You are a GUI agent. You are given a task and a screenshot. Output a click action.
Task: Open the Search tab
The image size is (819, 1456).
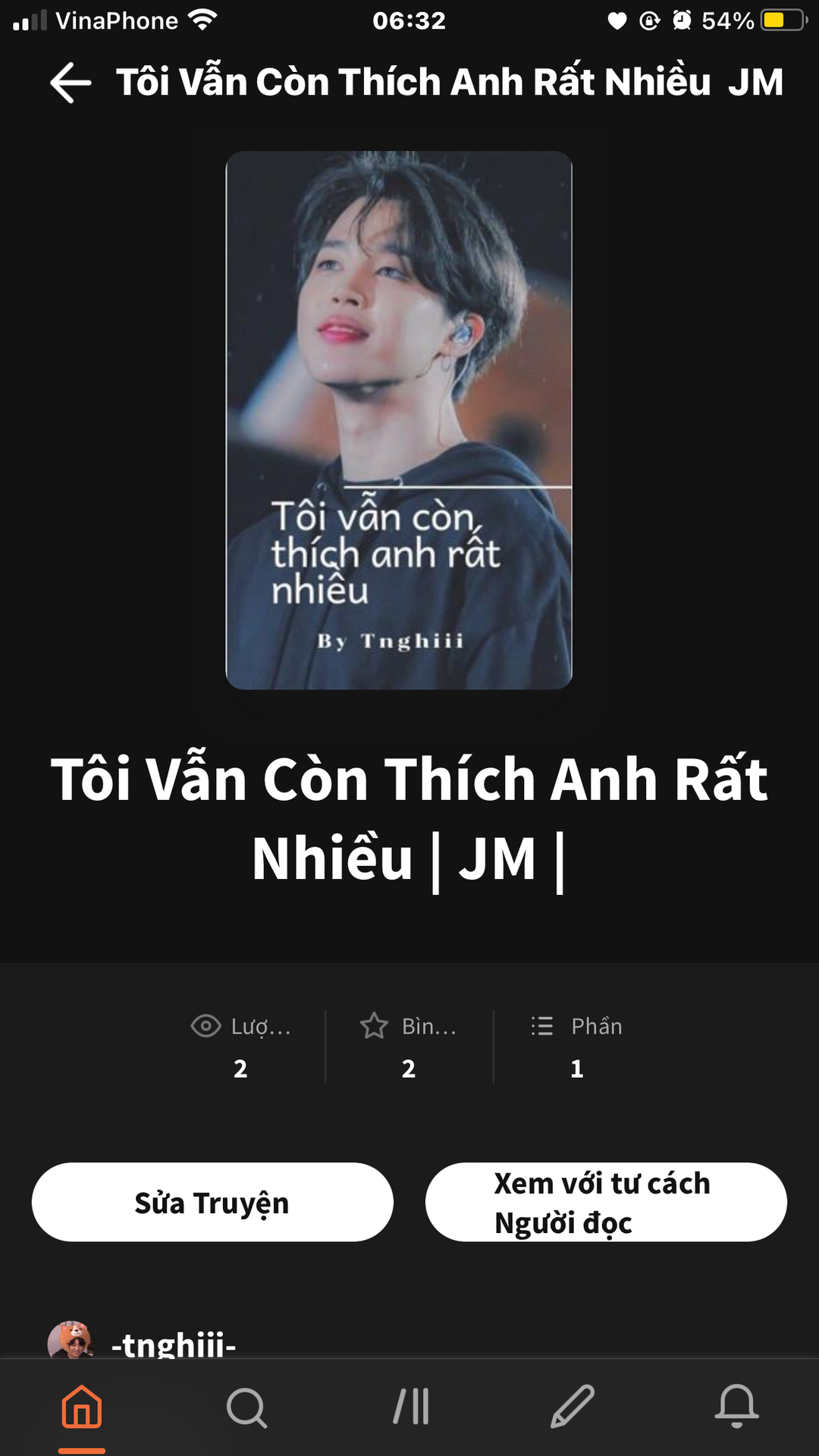point(246,1407)
